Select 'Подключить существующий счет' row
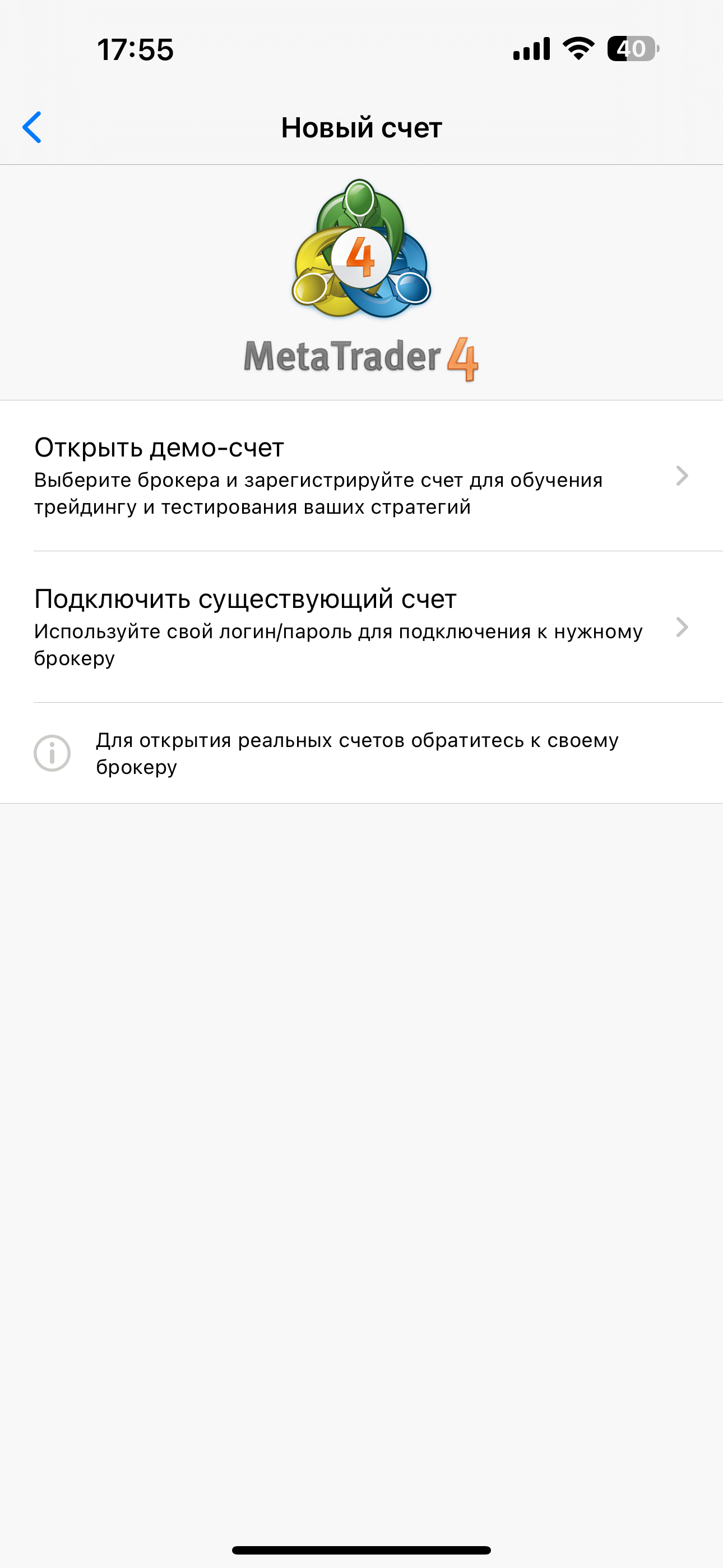Screen dimensions: 723x1568 click(361, 627)
